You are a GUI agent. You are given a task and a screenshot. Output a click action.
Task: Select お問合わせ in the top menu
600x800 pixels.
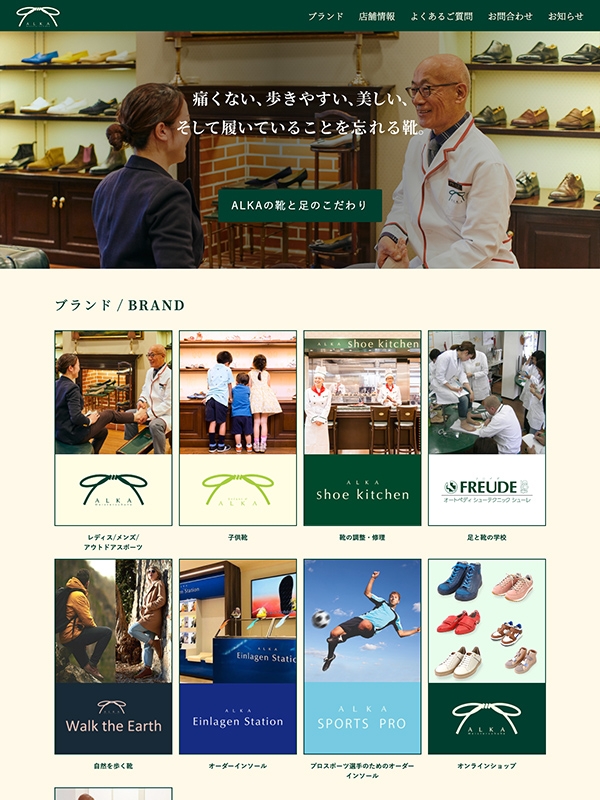[x=510, y=16]
